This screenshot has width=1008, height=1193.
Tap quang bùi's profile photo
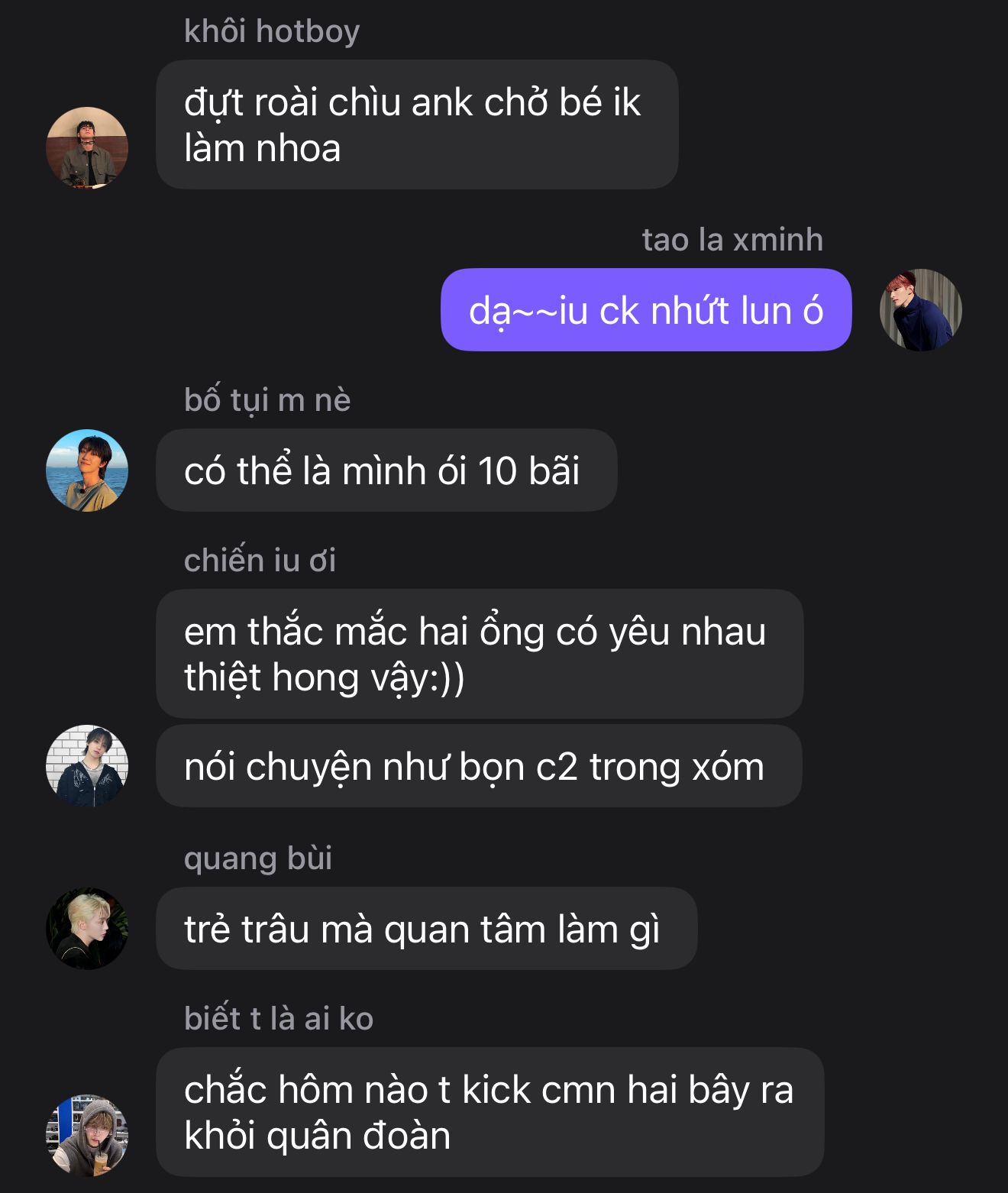point(87,929)
